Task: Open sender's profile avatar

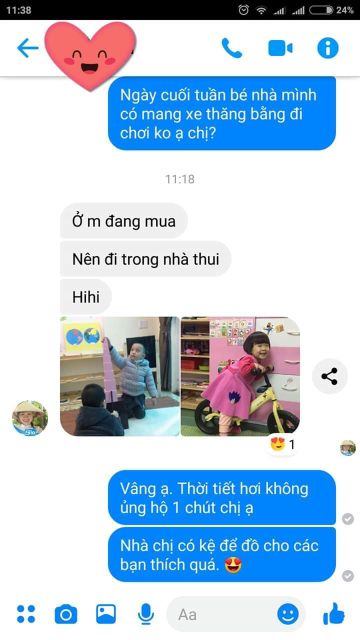Action: 30,418
